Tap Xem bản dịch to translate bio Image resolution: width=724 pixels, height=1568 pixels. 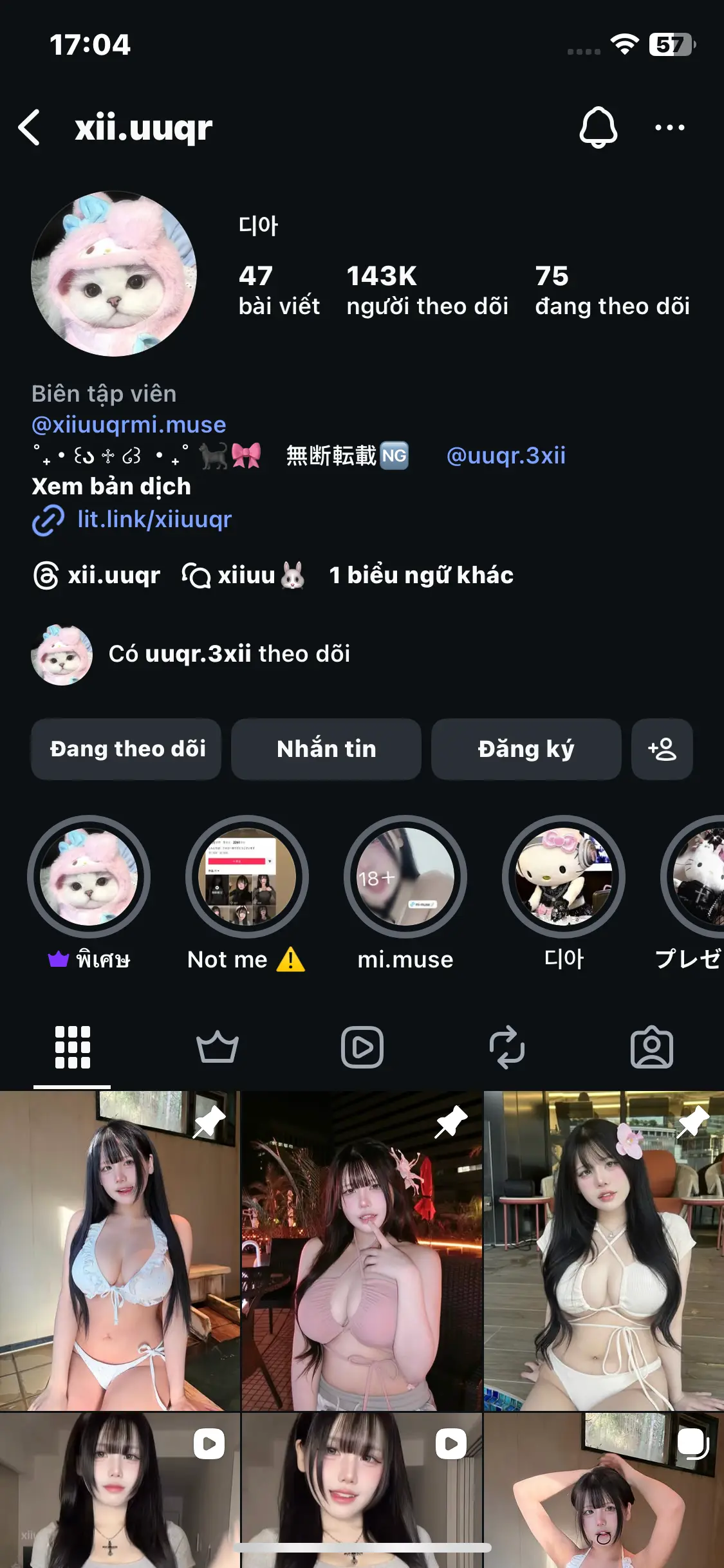pos(111,487)
